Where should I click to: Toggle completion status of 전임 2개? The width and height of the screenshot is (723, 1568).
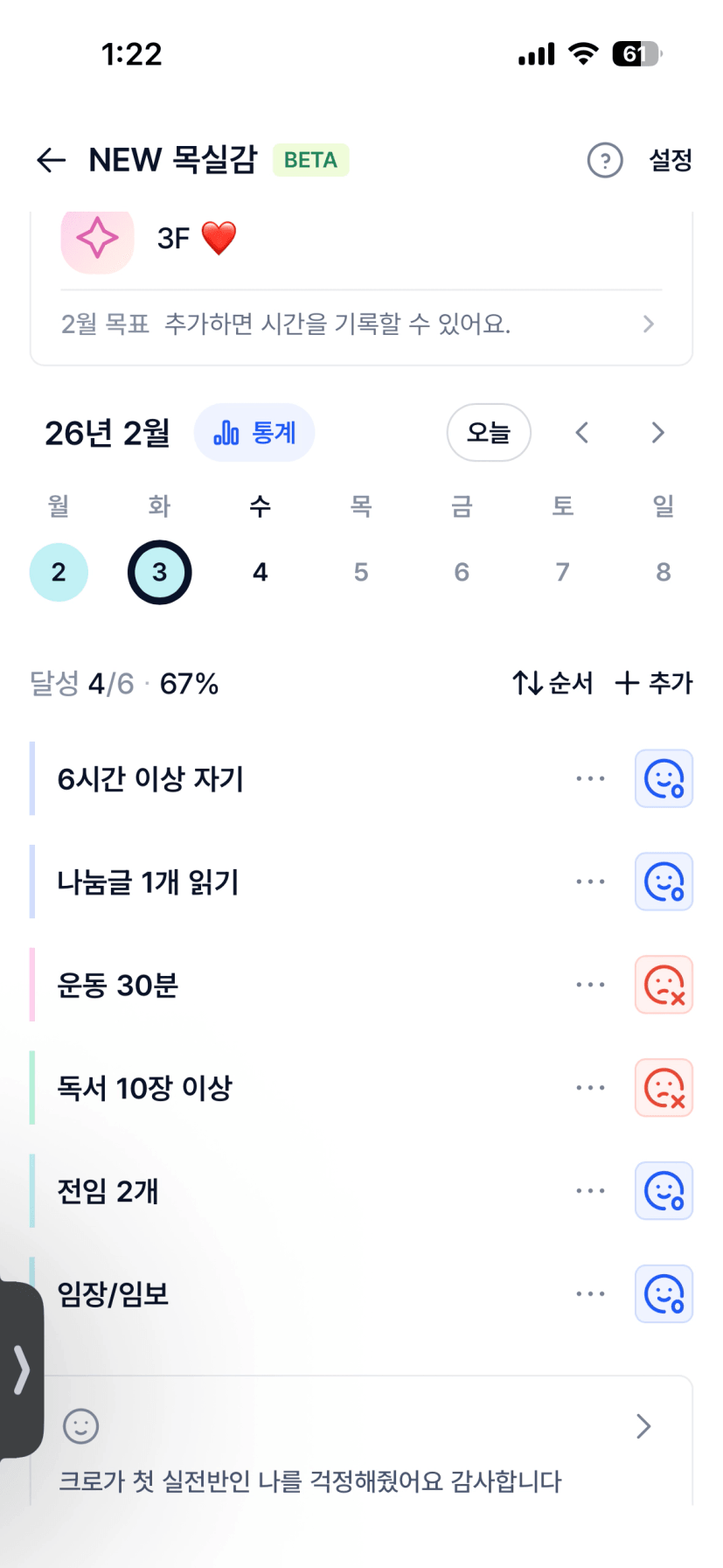click(664, 1191)
